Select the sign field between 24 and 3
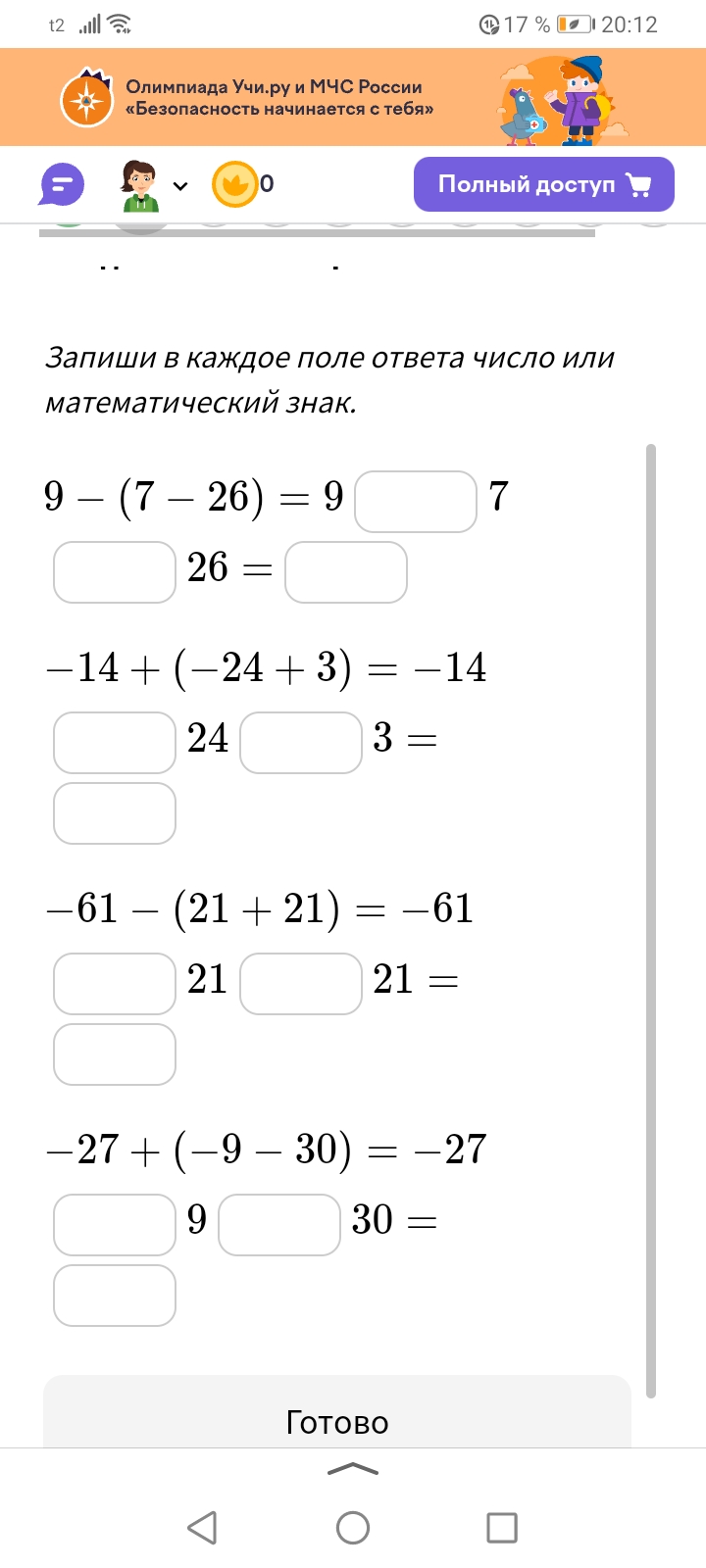Screen dimensions: 706x1568 click(301, 743)
